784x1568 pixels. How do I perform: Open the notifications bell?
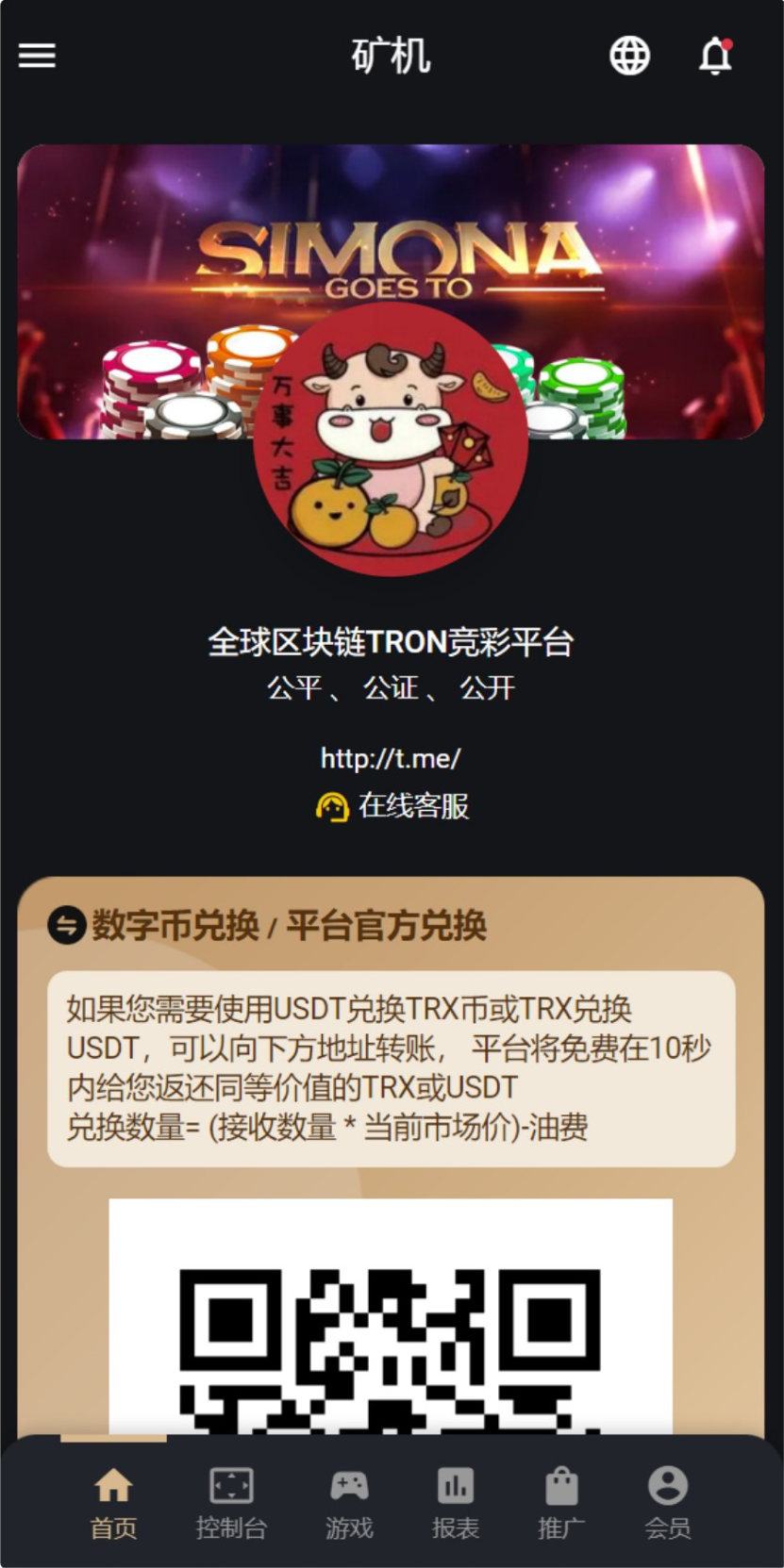[715, 56]
